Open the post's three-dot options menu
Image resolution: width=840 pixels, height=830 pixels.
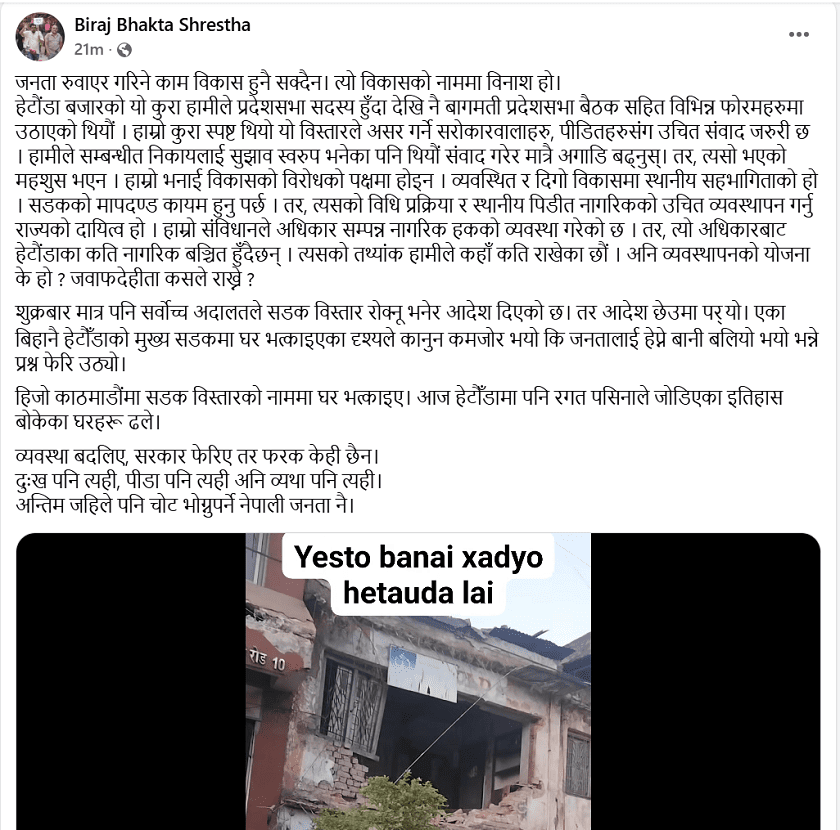pyautogui.click(x=798, y=34)
